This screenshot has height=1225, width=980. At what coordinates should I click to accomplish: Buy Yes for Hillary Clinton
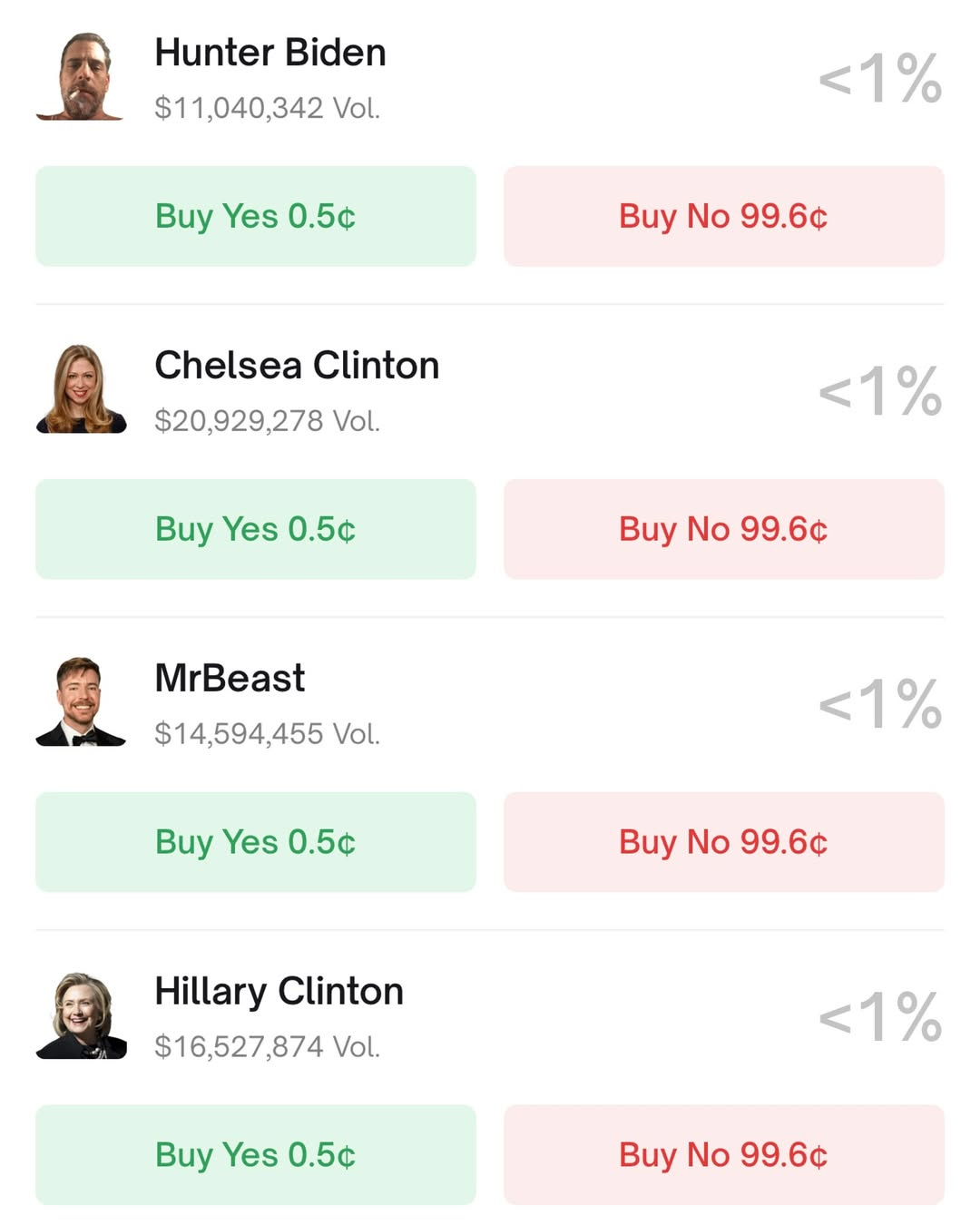[x=255, y=1155]
